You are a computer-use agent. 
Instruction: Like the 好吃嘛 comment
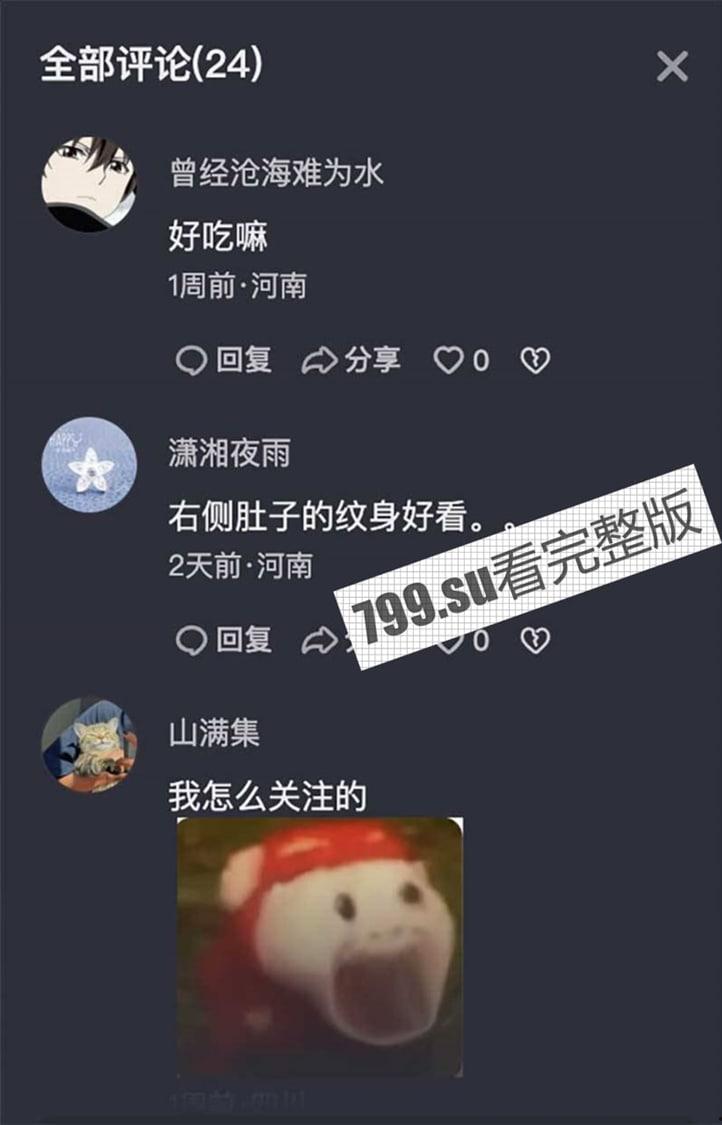[x=449, y=360]
